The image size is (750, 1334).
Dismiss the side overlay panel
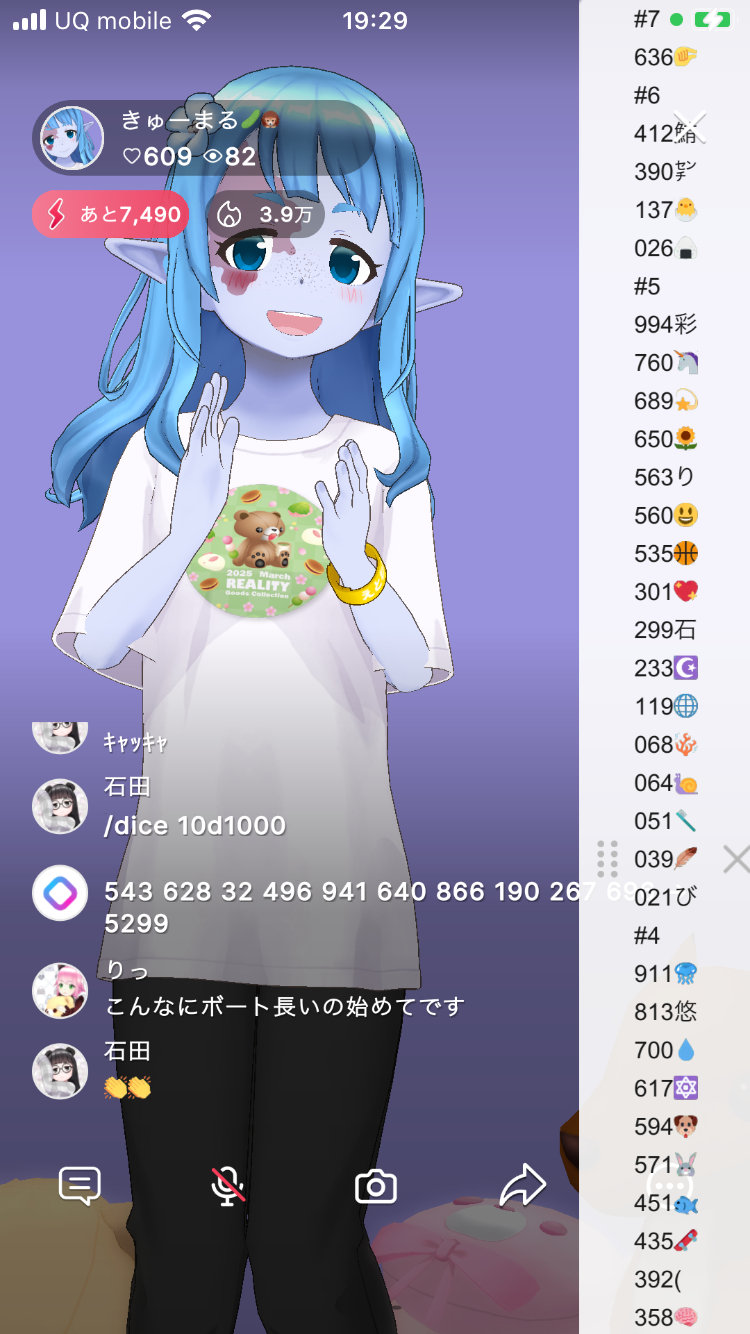[735, 859]
